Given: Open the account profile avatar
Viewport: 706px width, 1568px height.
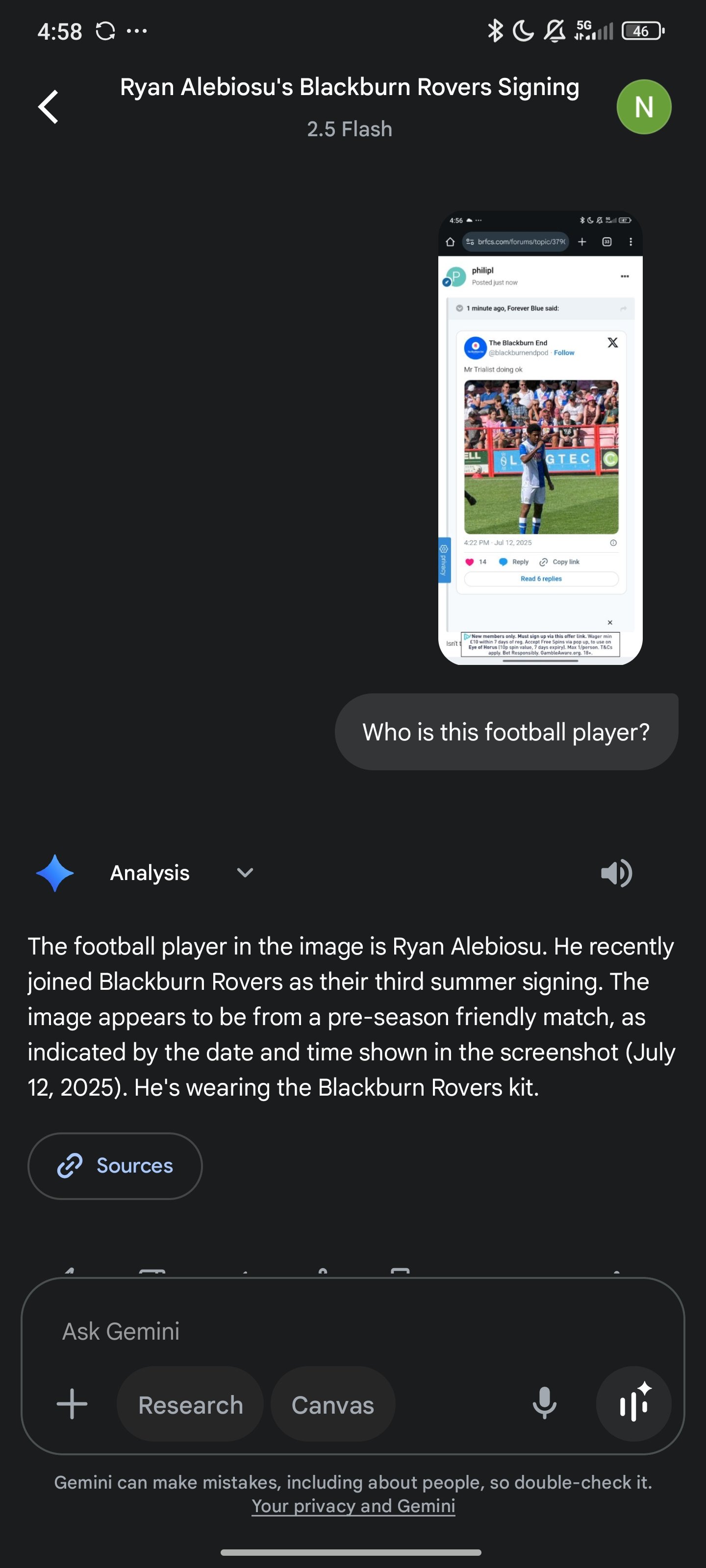Looking at the screenshot, I should click(644, 107).
